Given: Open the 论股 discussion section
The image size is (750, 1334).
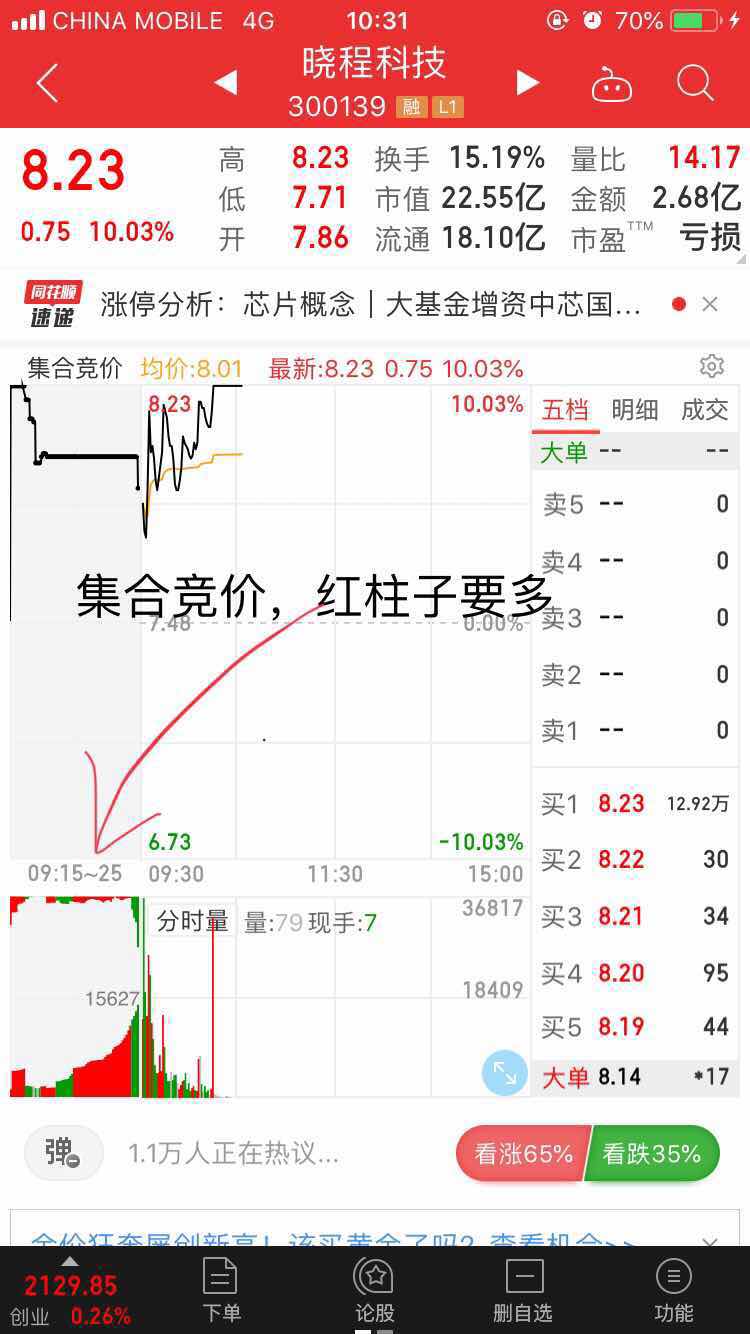Looking at the screenshot, I should point(375,1290).
